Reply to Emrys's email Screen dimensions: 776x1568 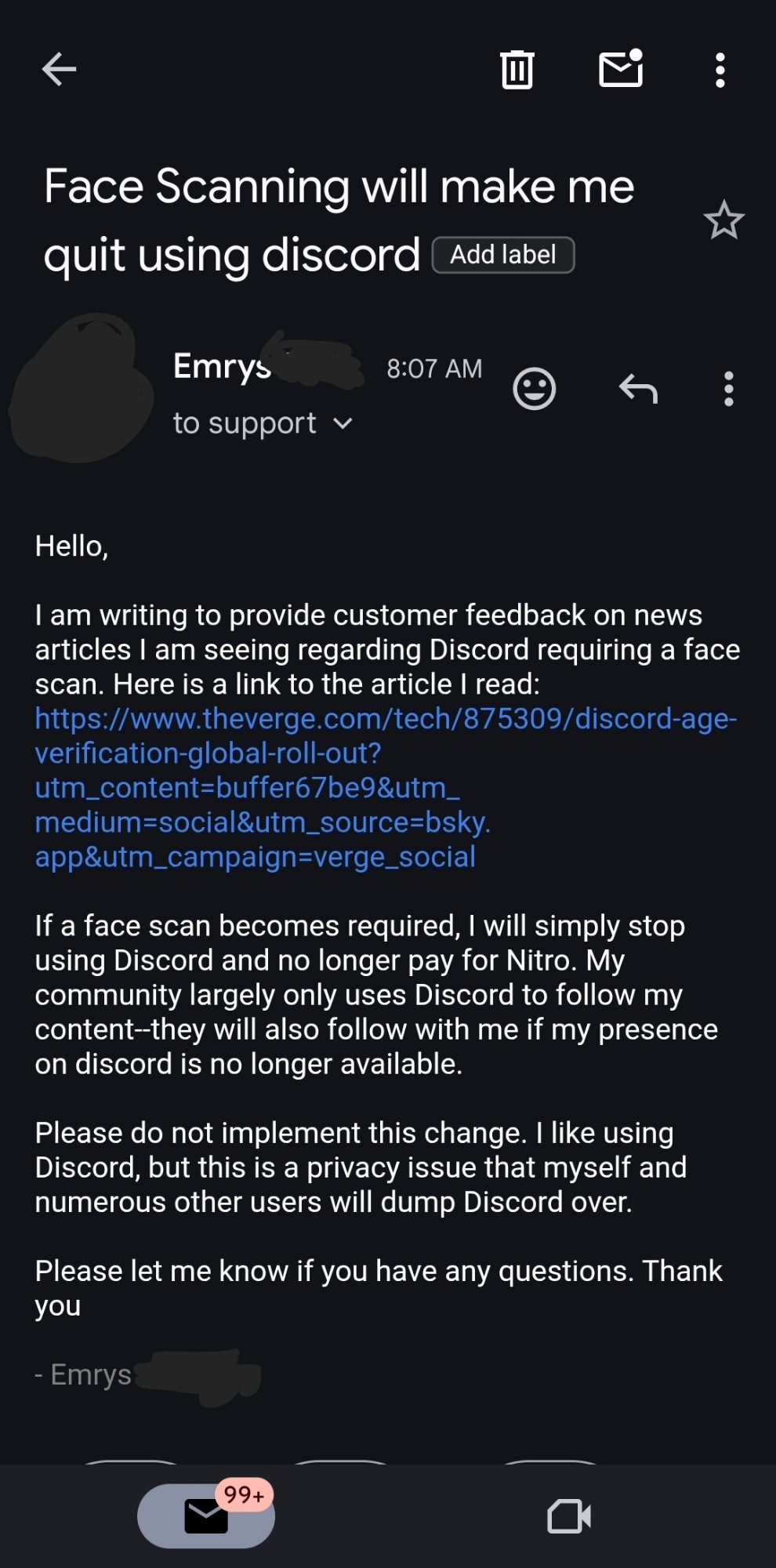coord(638,389)
